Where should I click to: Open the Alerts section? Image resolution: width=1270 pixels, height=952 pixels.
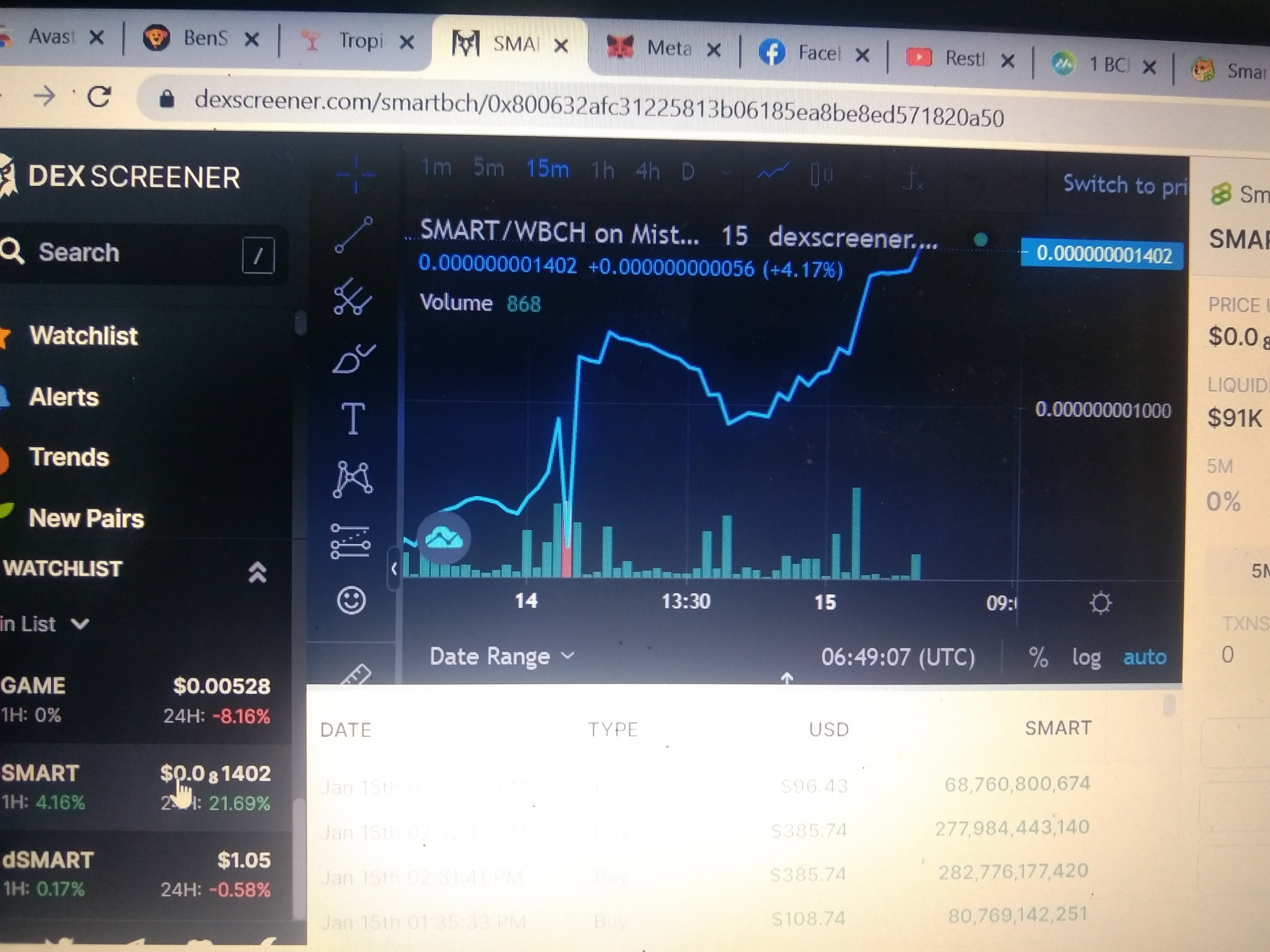click(x=63, y=397)
